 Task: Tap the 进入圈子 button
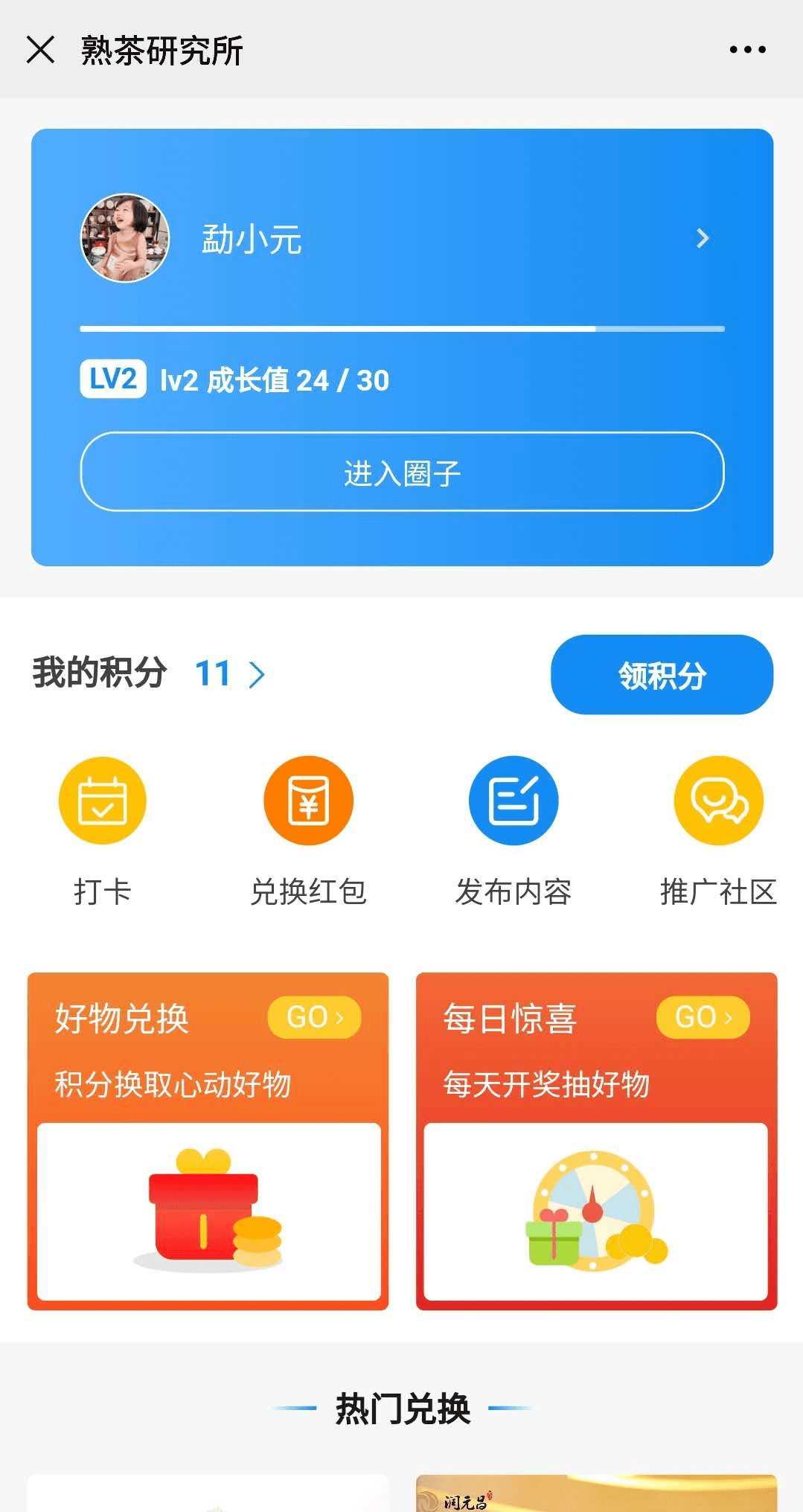[402, 472]
